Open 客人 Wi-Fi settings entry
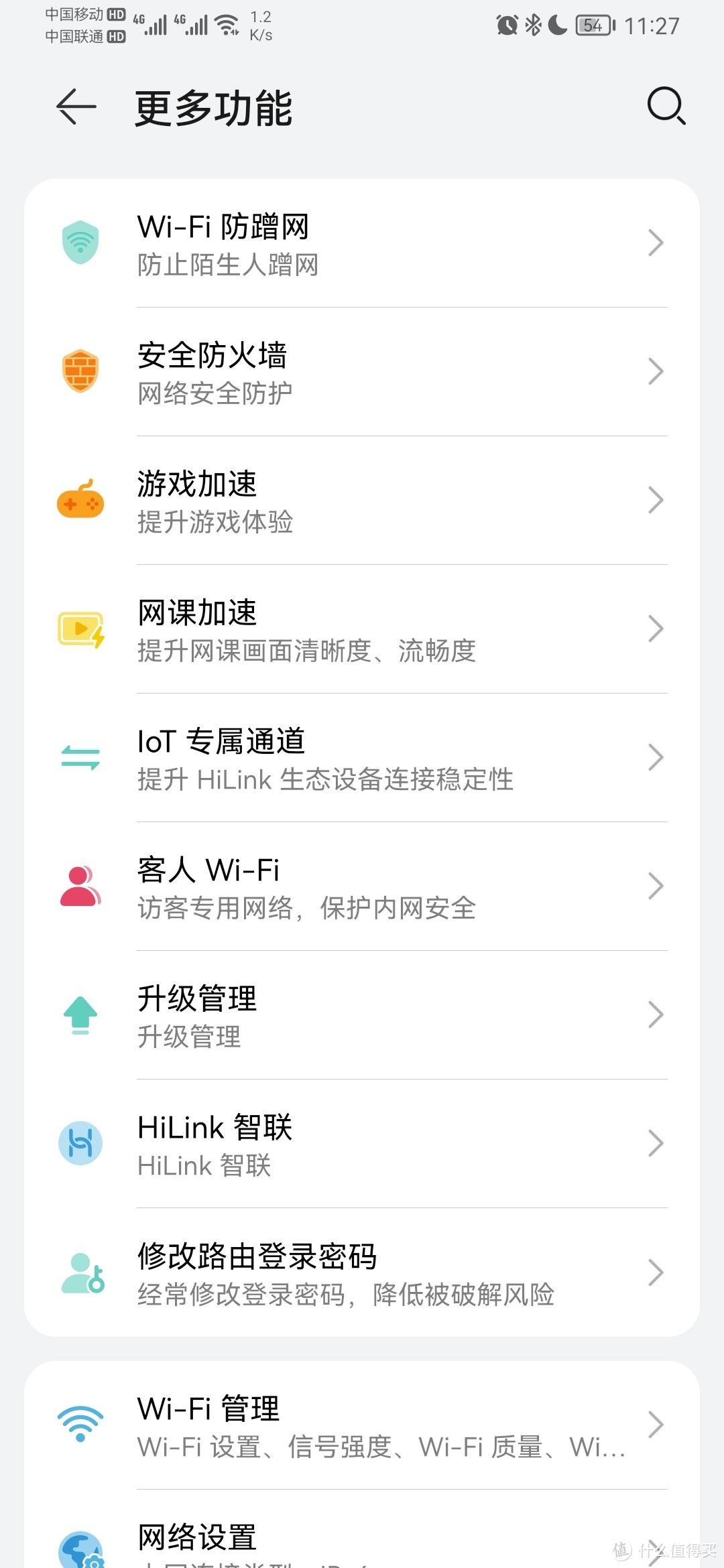724x1568 pixels. tap(362, 885)
